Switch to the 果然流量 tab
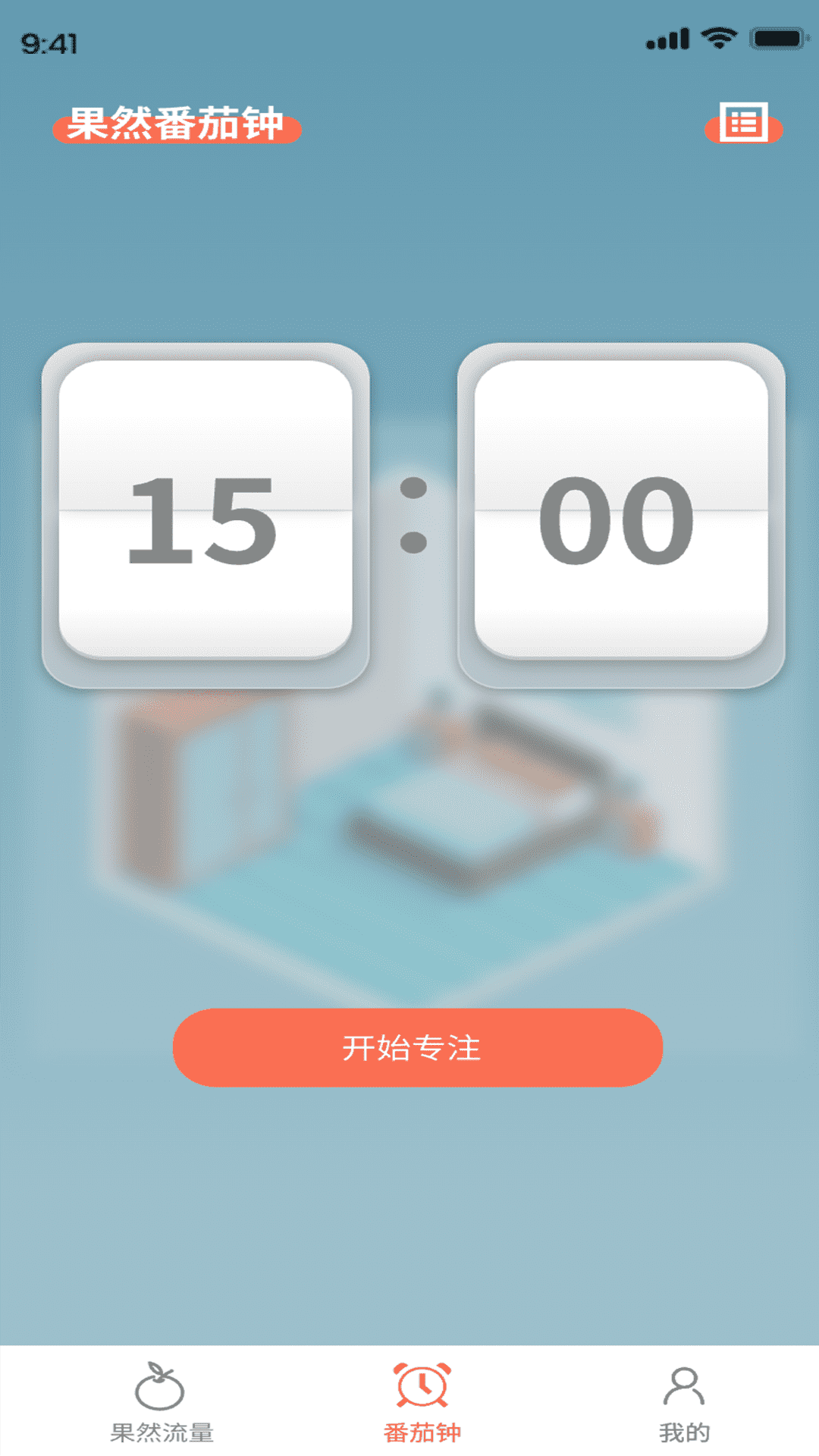The width and height of the screenshot is (819, 1456). click(x=161, y=1402)
